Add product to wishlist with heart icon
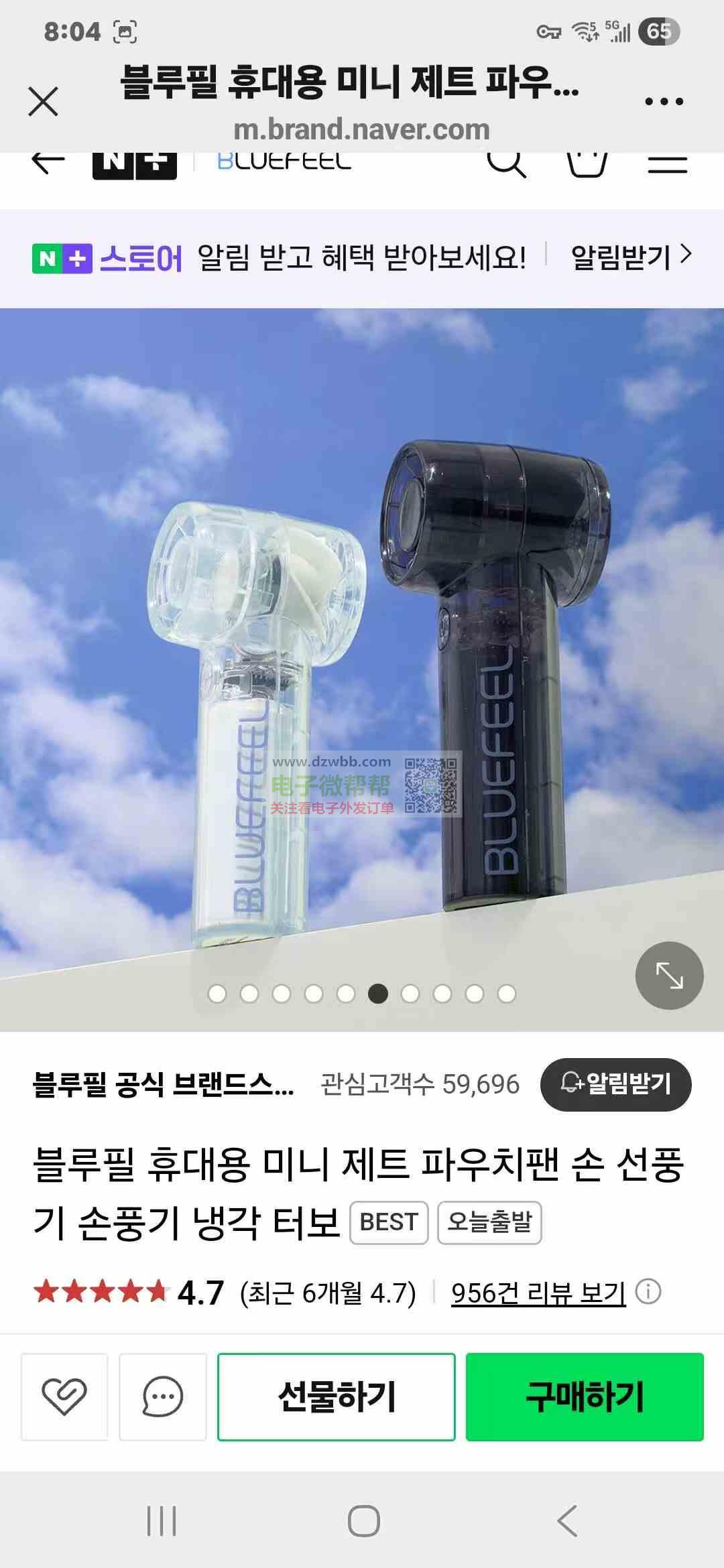This screenshot has height=1568, width=724. coord(64,1396)
